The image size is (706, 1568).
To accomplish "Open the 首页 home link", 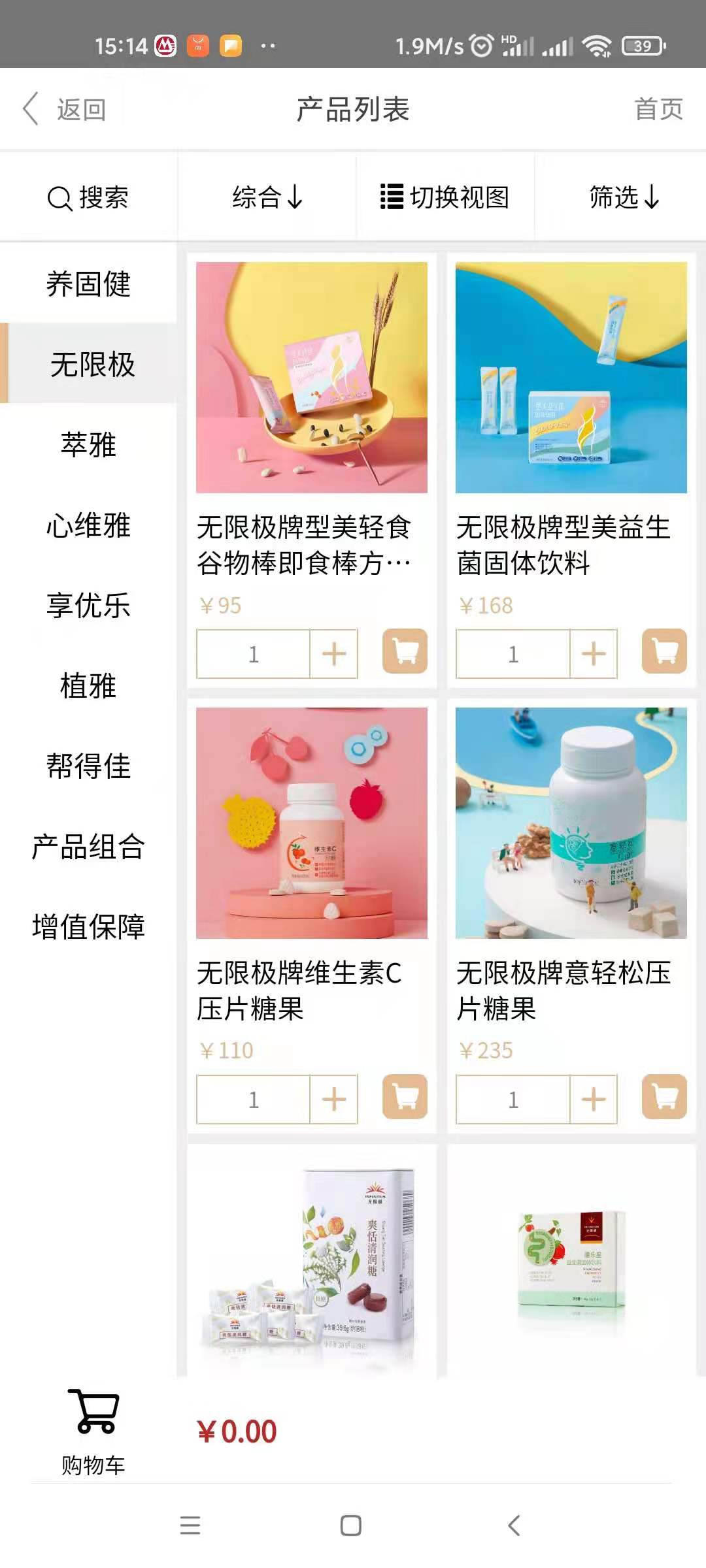I will click(x=658, y=109).
